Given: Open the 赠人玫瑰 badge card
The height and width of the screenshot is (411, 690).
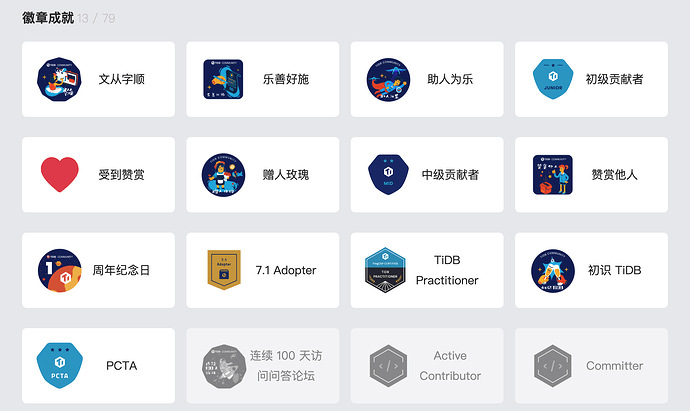Looking at the screenshot, I should coord(262,175).
